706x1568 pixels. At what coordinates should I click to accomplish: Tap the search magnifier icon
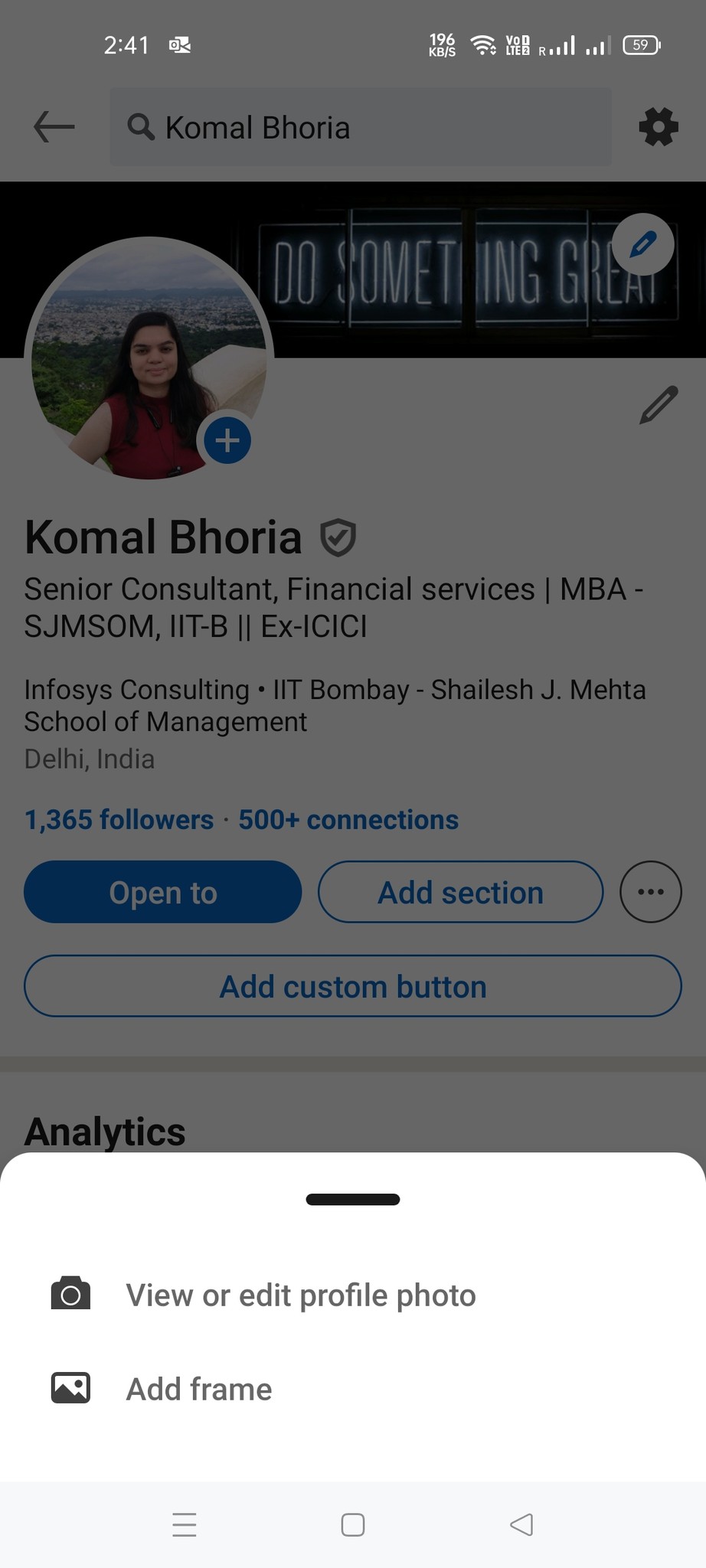click(141, 126)
